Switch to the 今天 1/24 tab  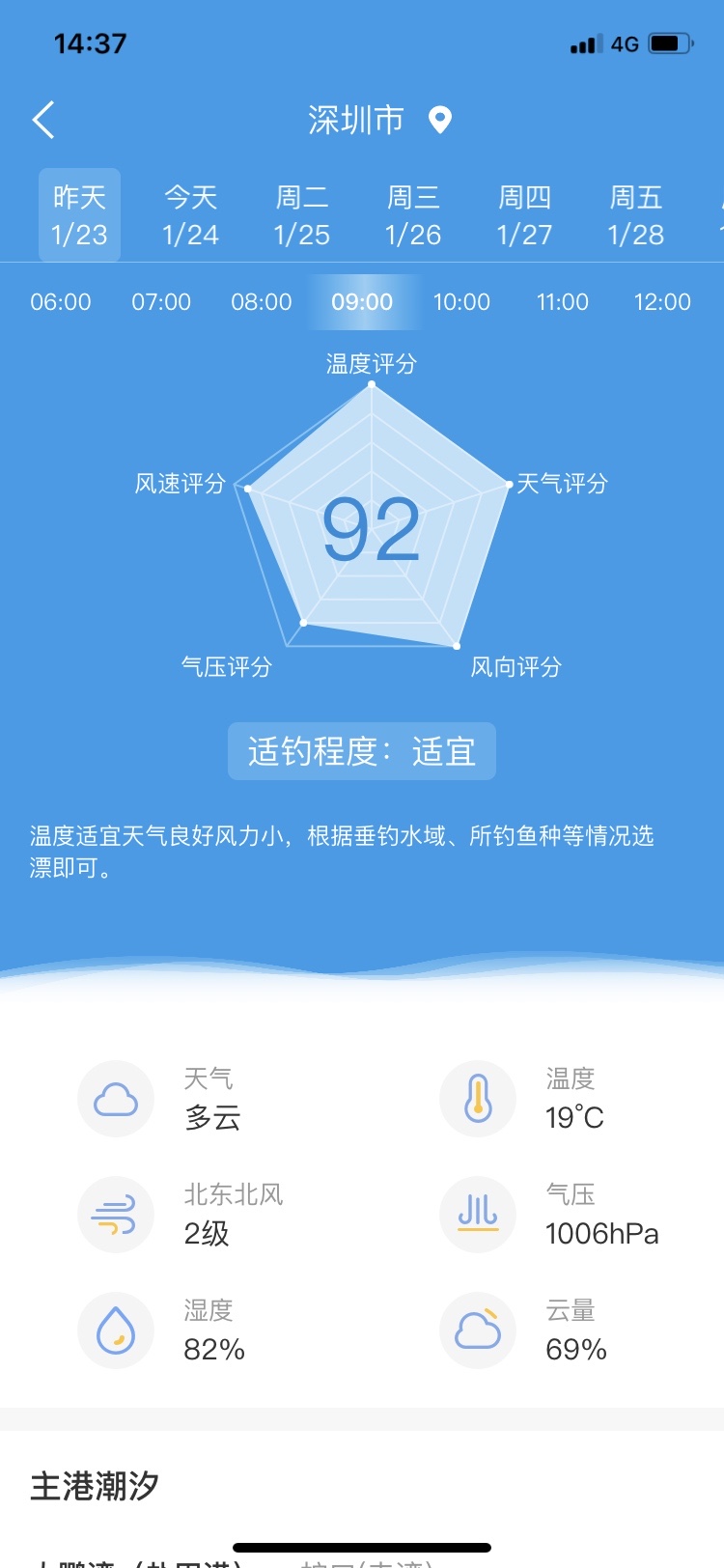(190, 215)
